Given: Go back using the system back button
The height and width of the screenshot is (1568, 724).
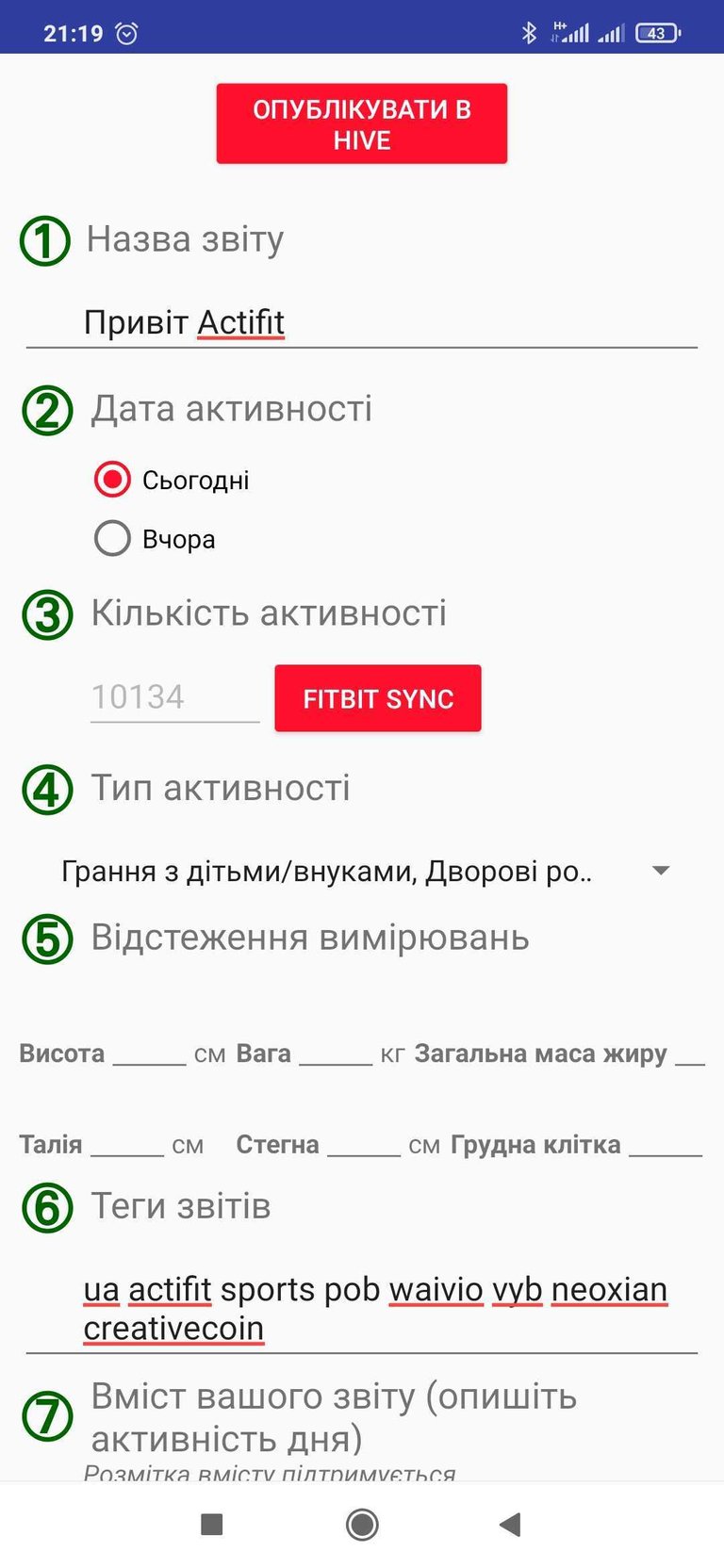Looking at the screenshot, I should 510,1524.
